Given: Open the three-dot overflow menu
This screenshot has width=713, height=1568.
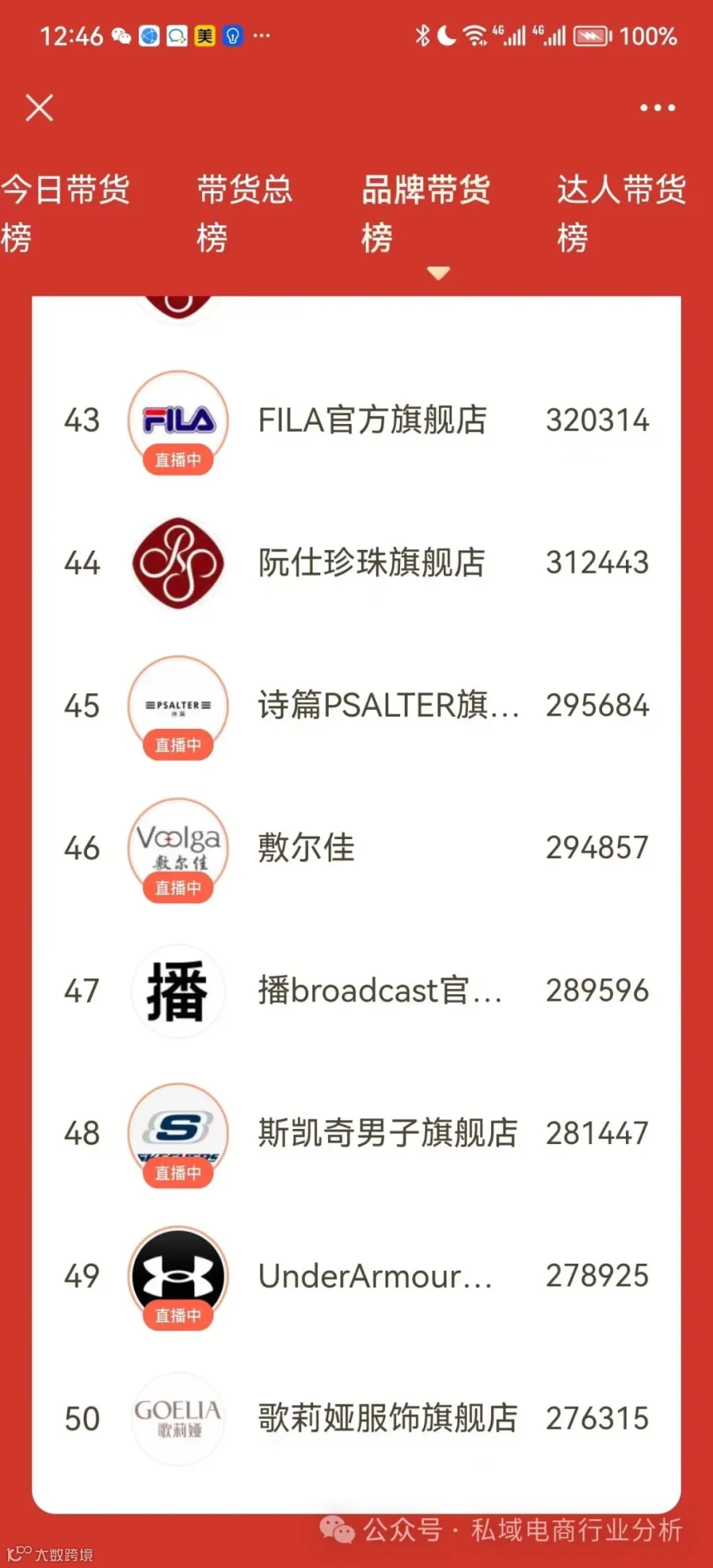Looking at the screenshot, I should tap(658, 107).
